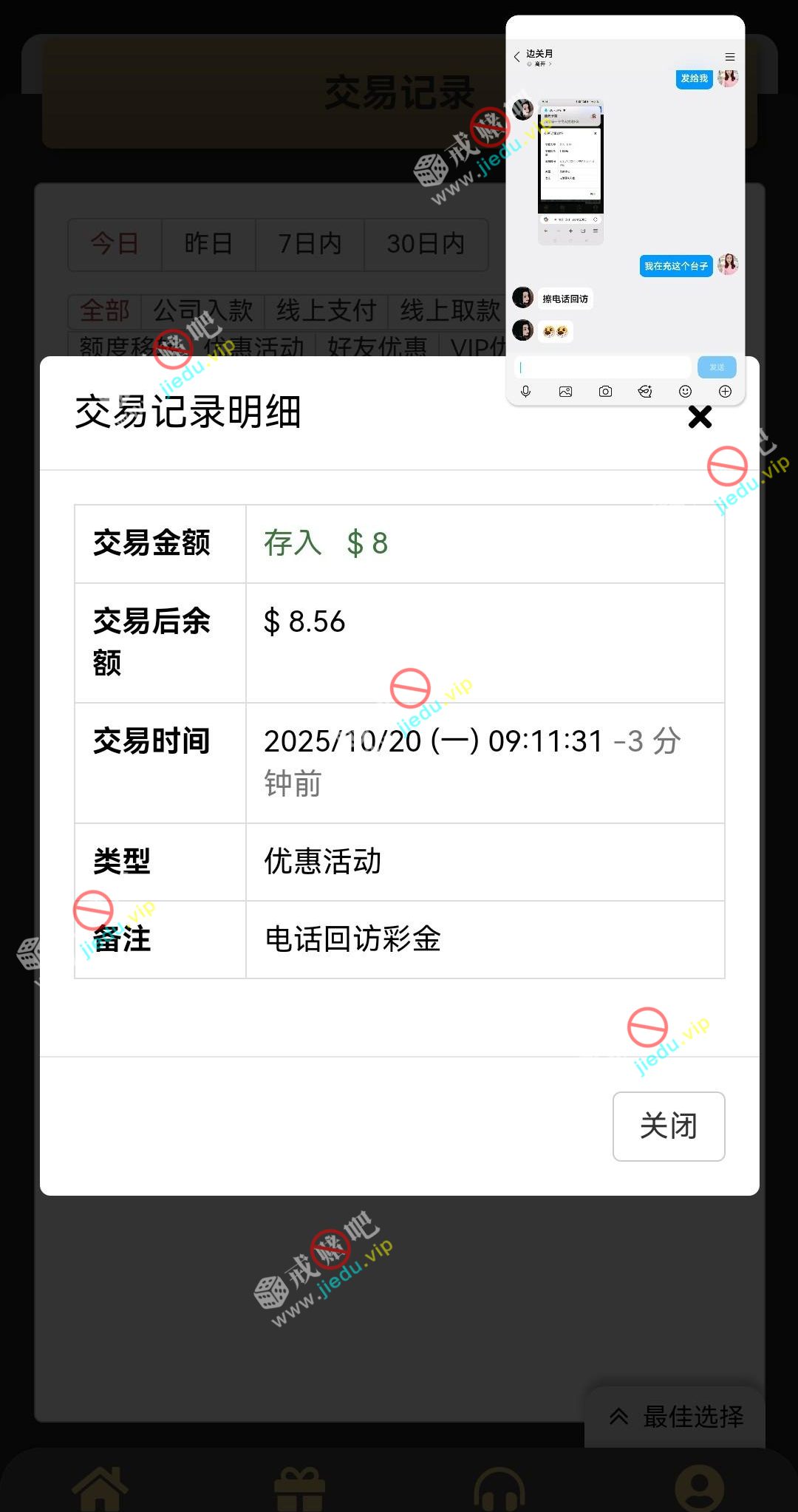Filter records by 线上取款
This screenshot has width=798, height=1512.
click(450, 311)
